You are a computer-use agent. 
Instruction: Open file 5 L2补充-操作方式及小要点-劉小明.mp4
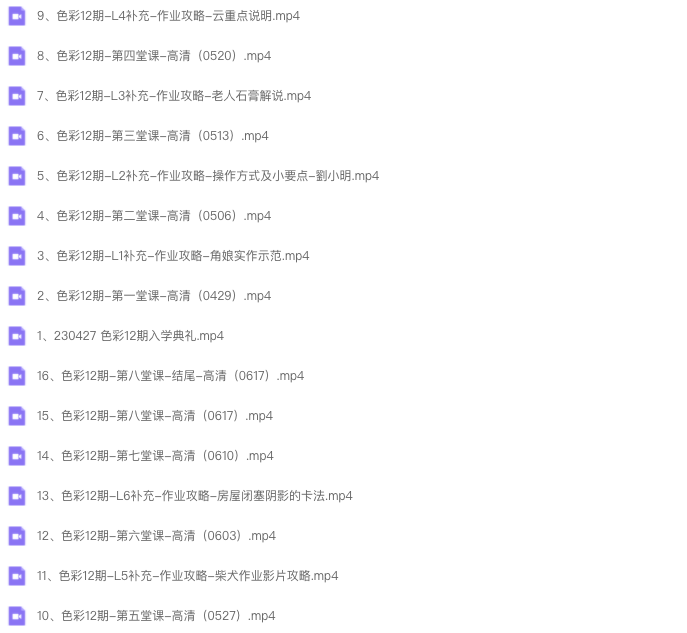click(x=208, y=176)
